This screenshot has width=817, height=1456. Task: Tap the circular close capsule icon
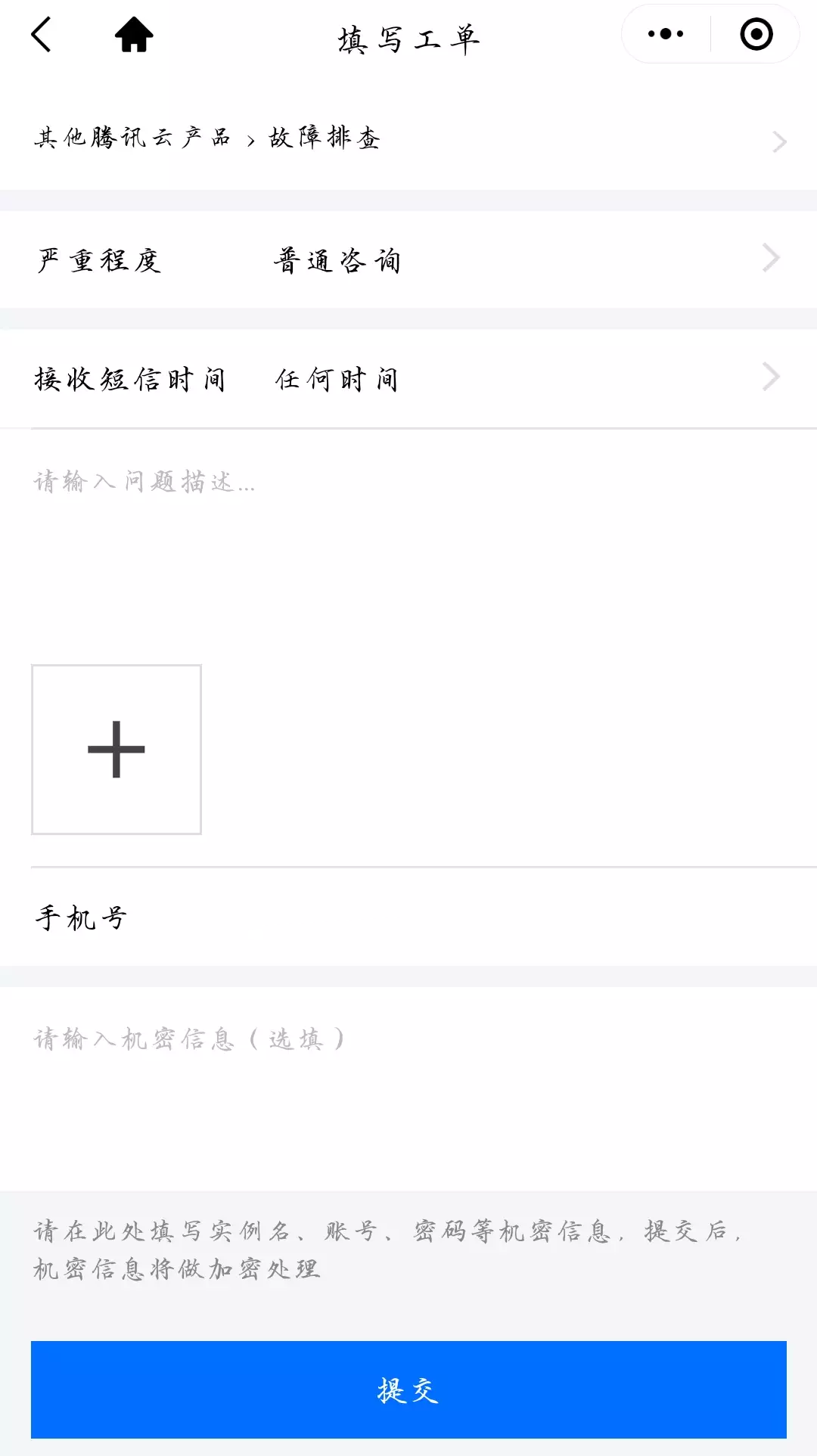(x=754, y=34)
